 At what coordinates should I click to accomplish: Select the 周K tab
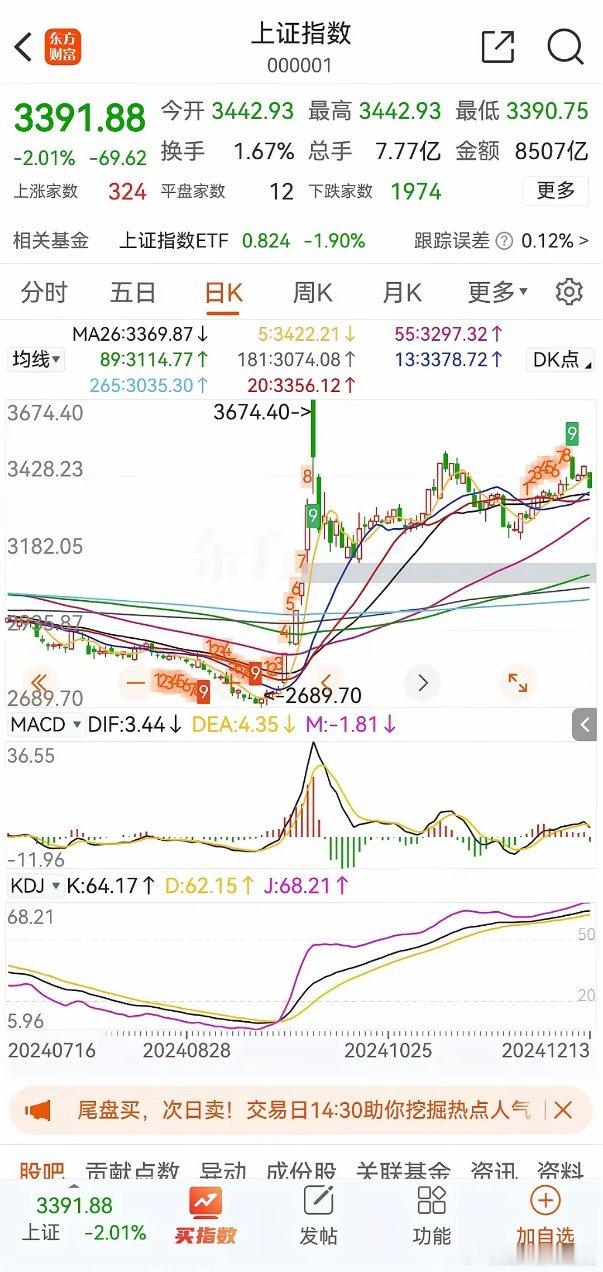click(x=312, y=292)
